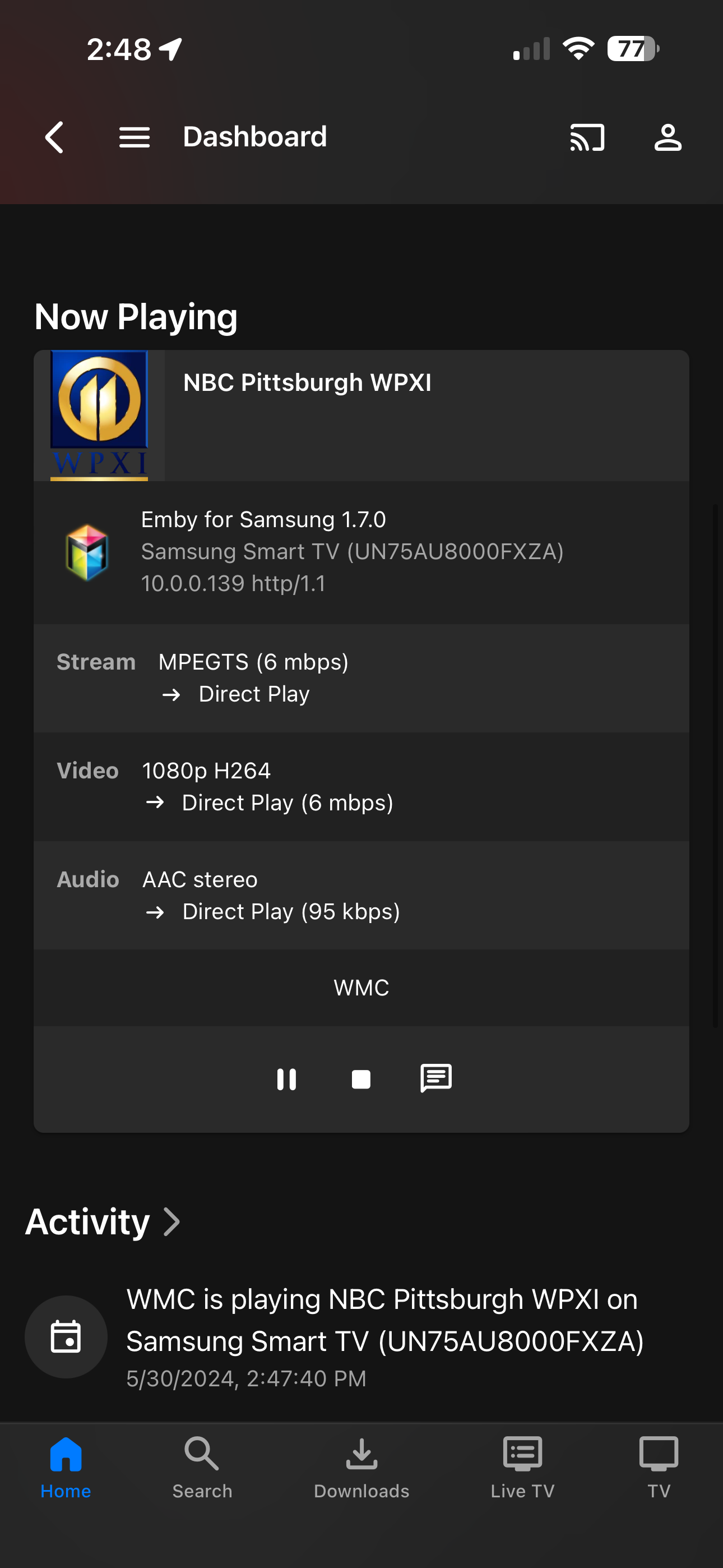The image size is (723, 1568).
Task: Open the WMC is playing activity entry
Action: 361,1337
